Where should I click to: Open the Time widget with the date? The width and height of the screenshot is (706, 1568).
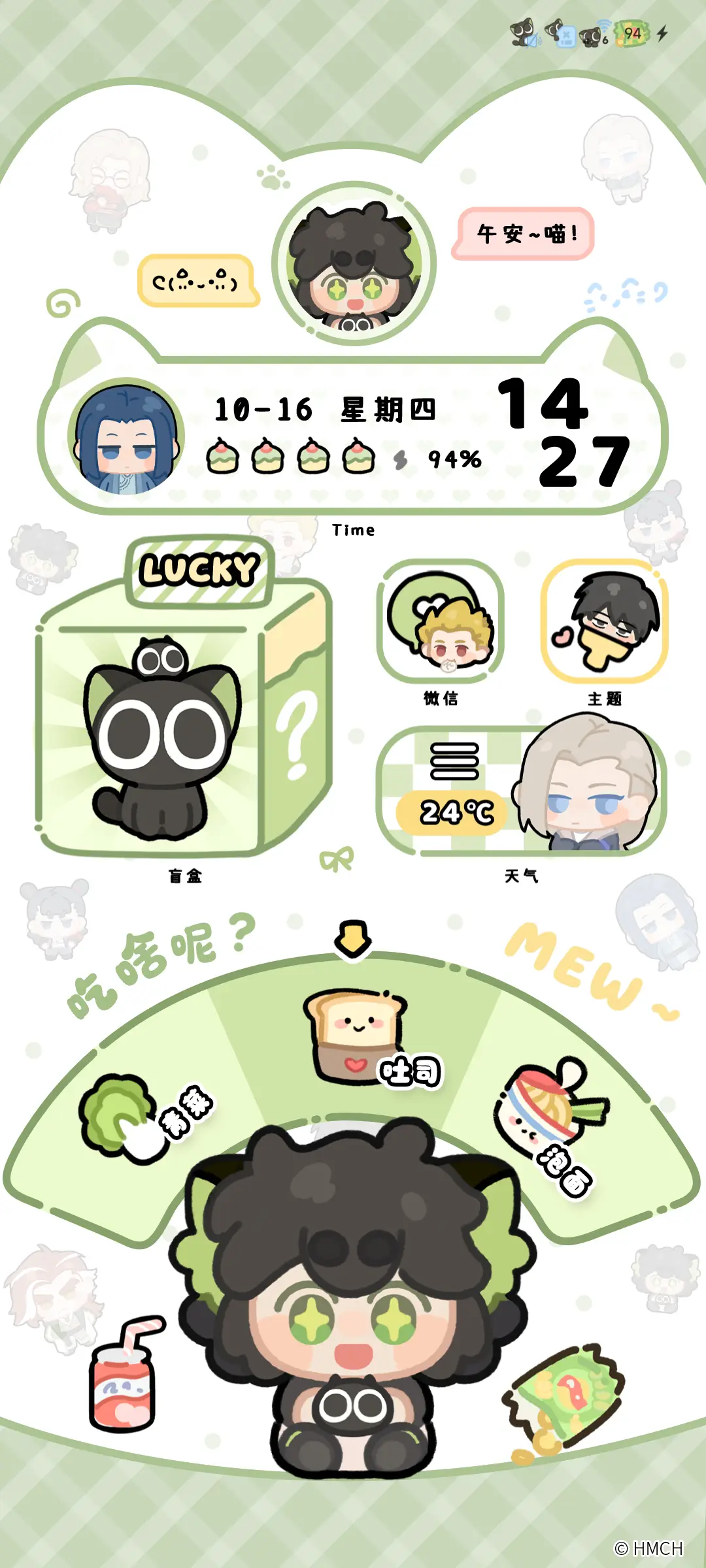tap(353, 434)
